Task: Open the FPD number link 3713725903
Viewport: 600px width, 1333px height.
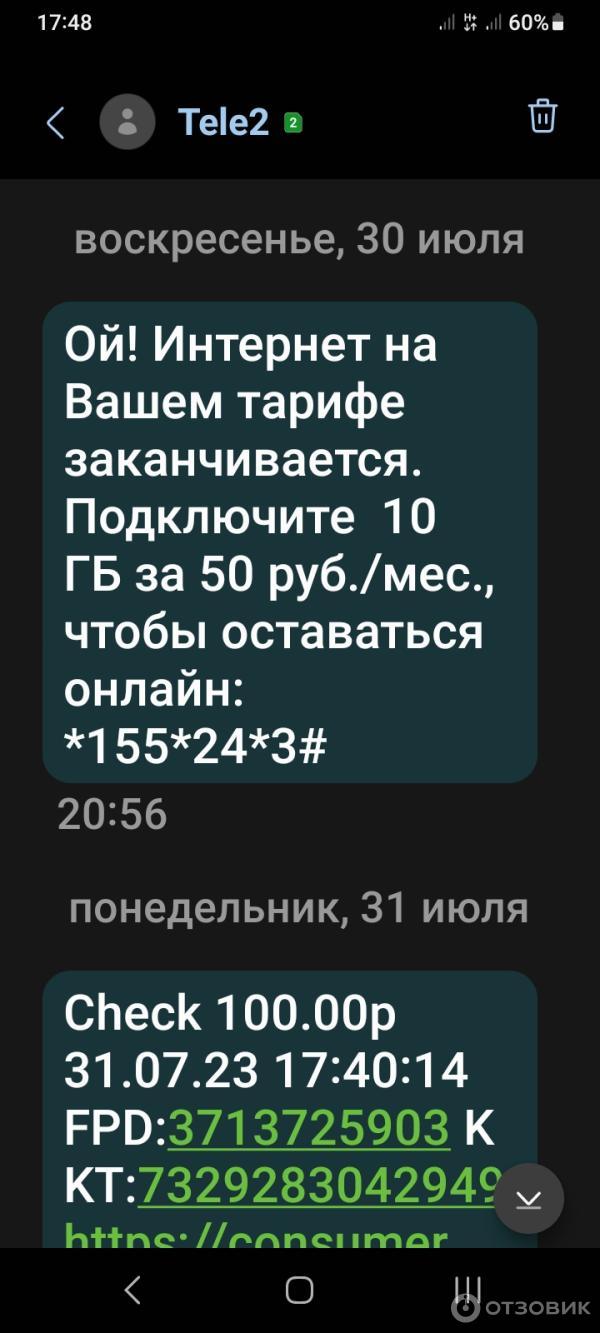Action: (310, 1128)
